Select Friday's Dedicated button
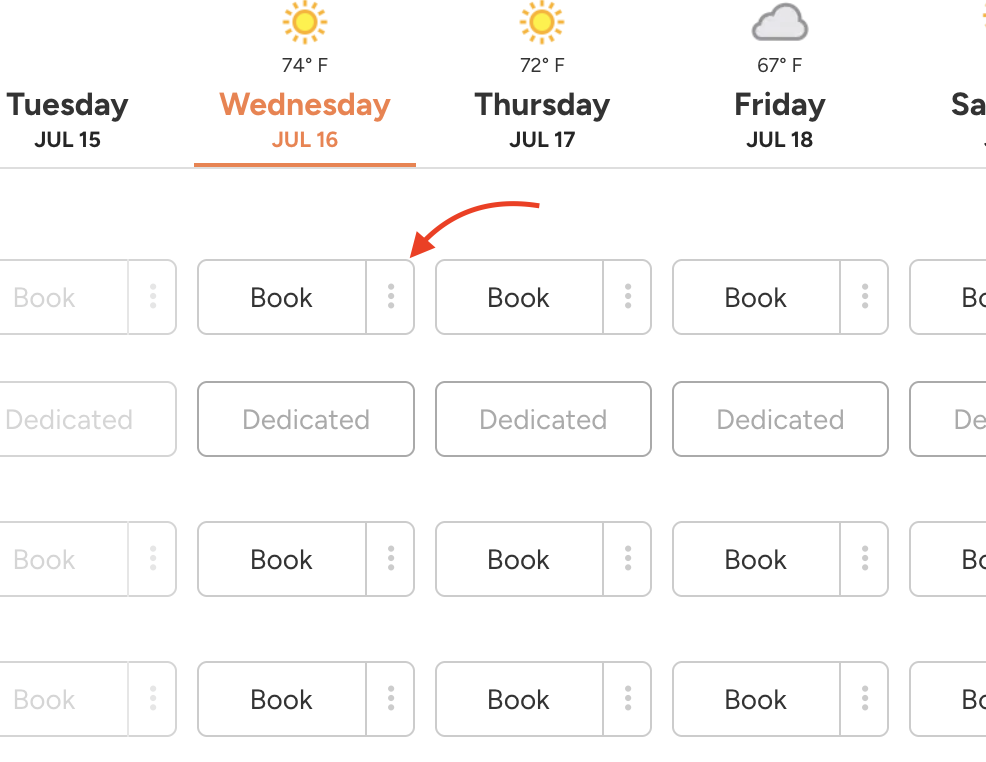986x762 pixels. [780, 419]
